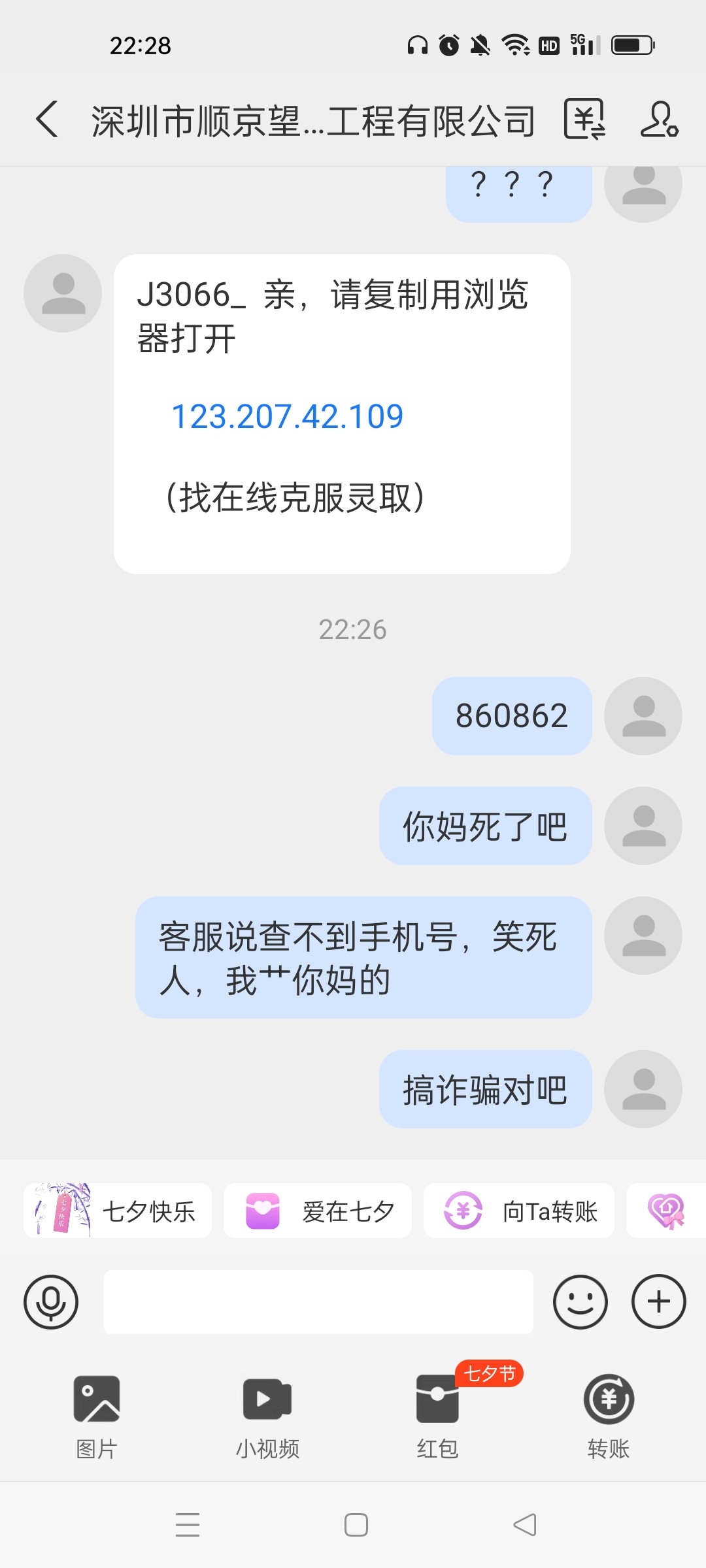Select the 七夕快乐 quick chip

118,1211
